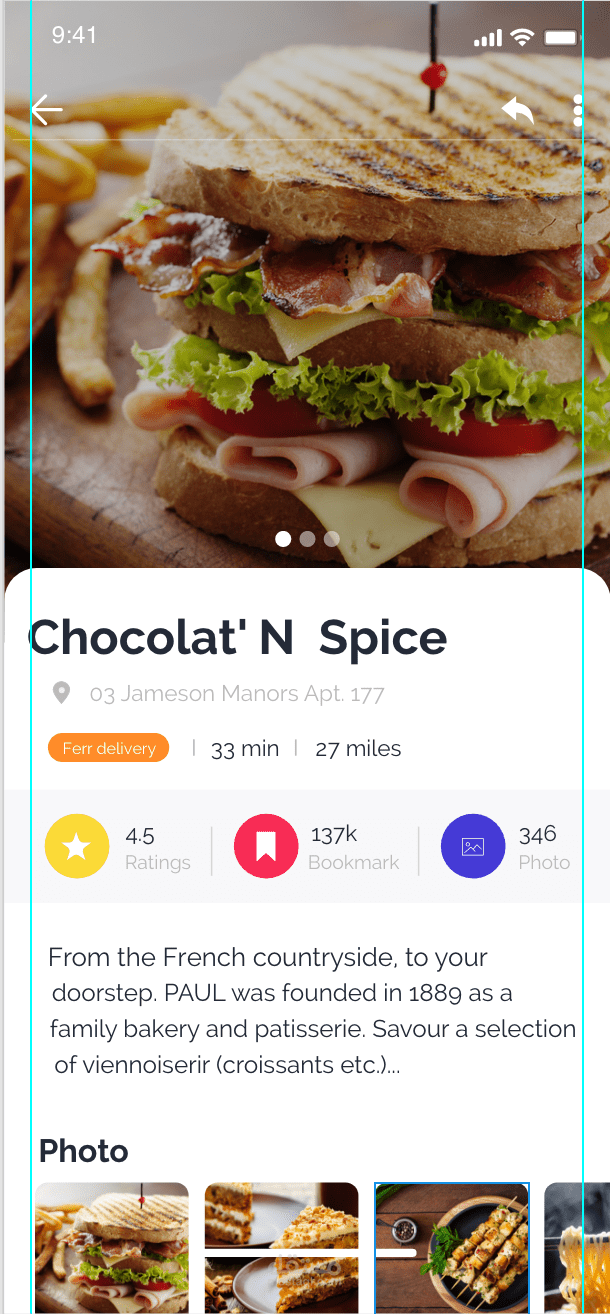Open the skewers photo thumbnail
The image size is (610, 1314).
tap(452, 1247)
